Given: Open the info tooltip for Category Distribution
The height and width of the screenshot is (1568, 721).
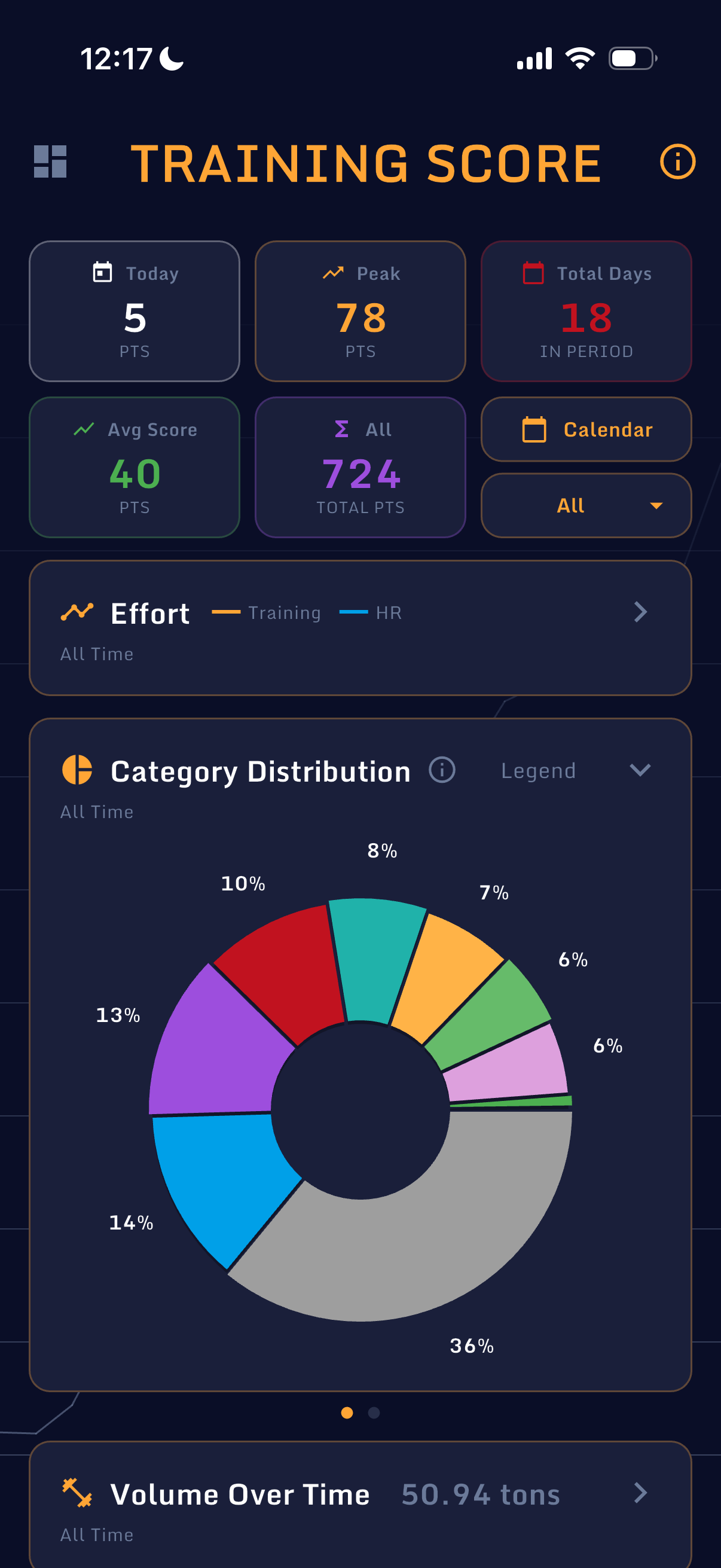Looking at the screenshot, I should [x=441, y=770].
